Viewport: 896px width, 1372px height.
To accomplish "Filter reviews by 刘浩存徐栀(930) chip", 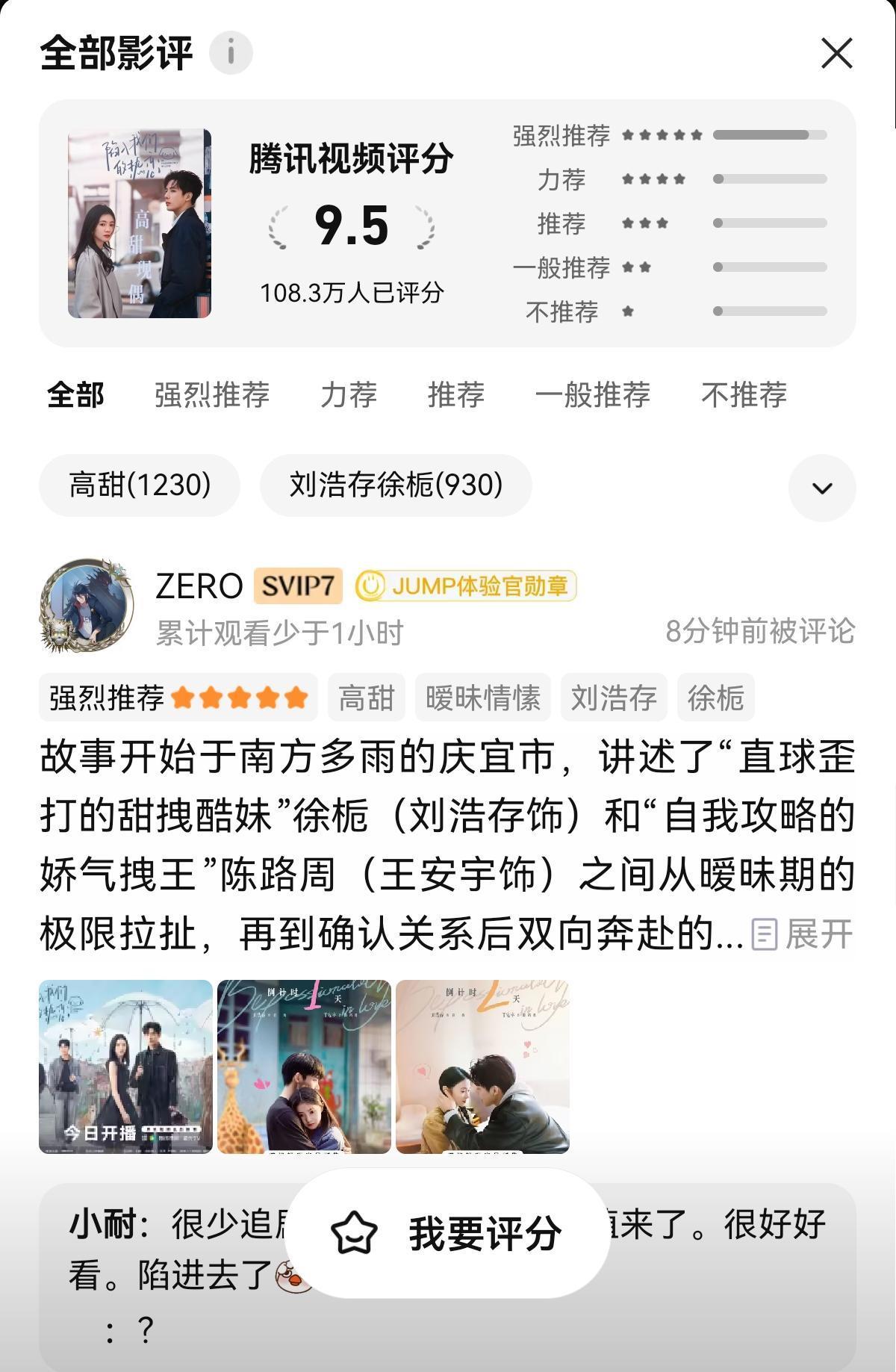I will click(396, 485).
